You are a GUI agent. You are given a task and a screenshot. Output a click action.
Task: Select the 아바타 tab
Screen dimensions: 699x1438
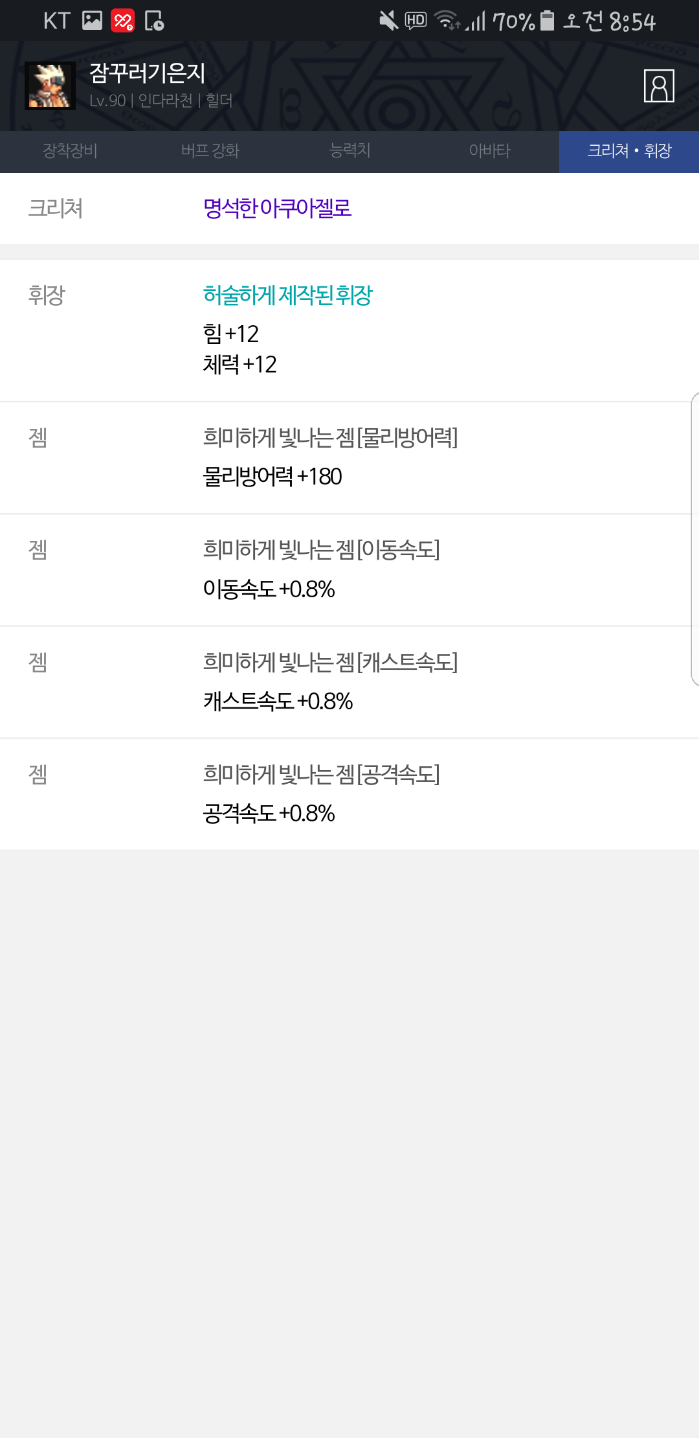pos(489,151)
